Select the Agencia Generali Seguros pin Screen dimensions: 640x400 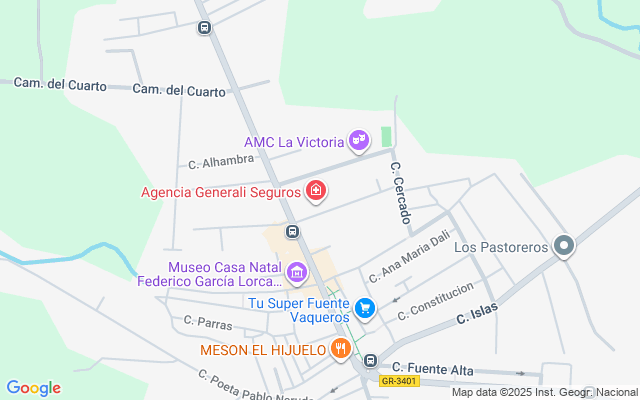316,190
